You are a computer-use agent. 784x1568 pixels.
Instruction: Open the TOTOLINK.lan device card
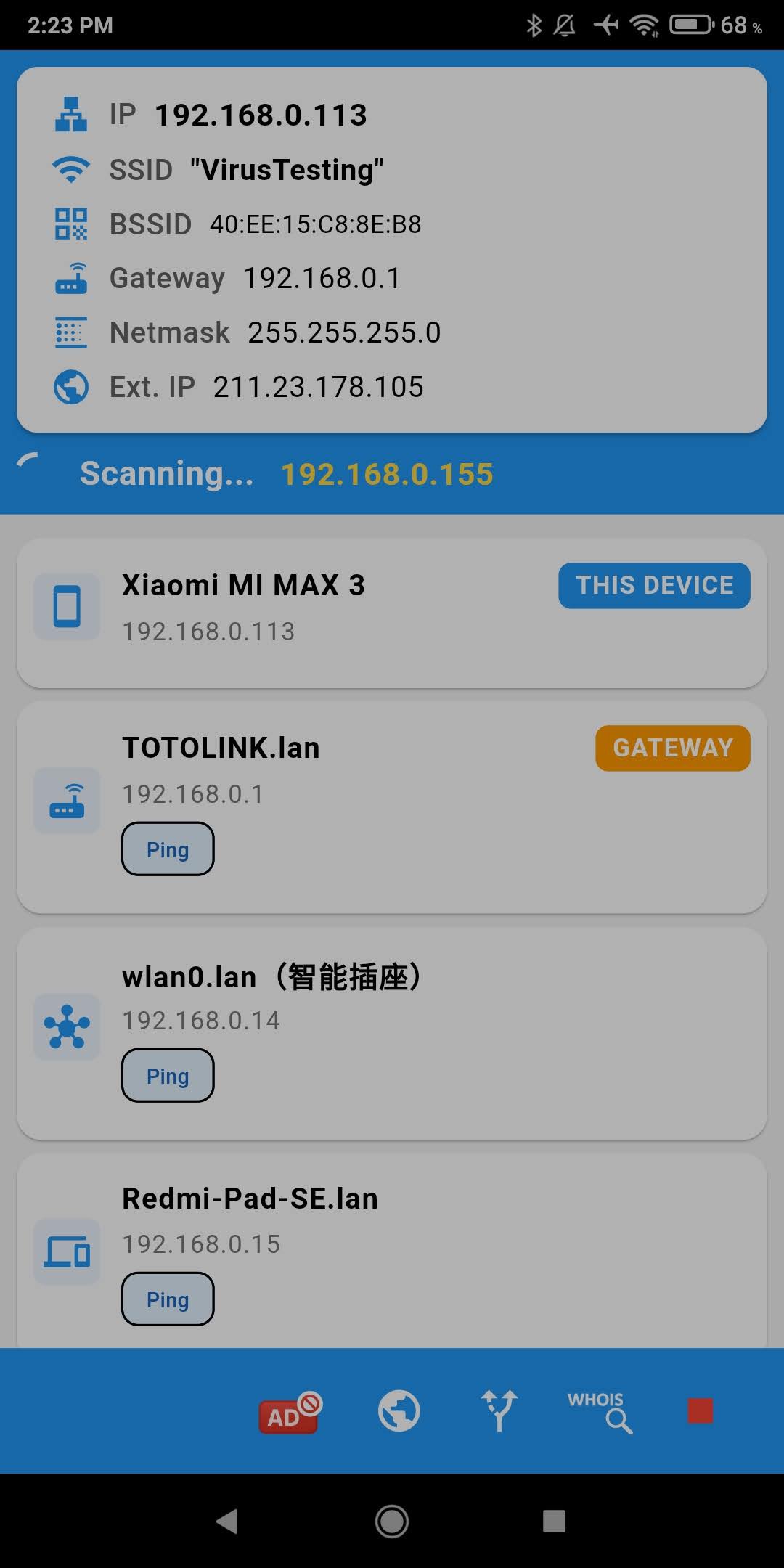[x=392, y=807]
